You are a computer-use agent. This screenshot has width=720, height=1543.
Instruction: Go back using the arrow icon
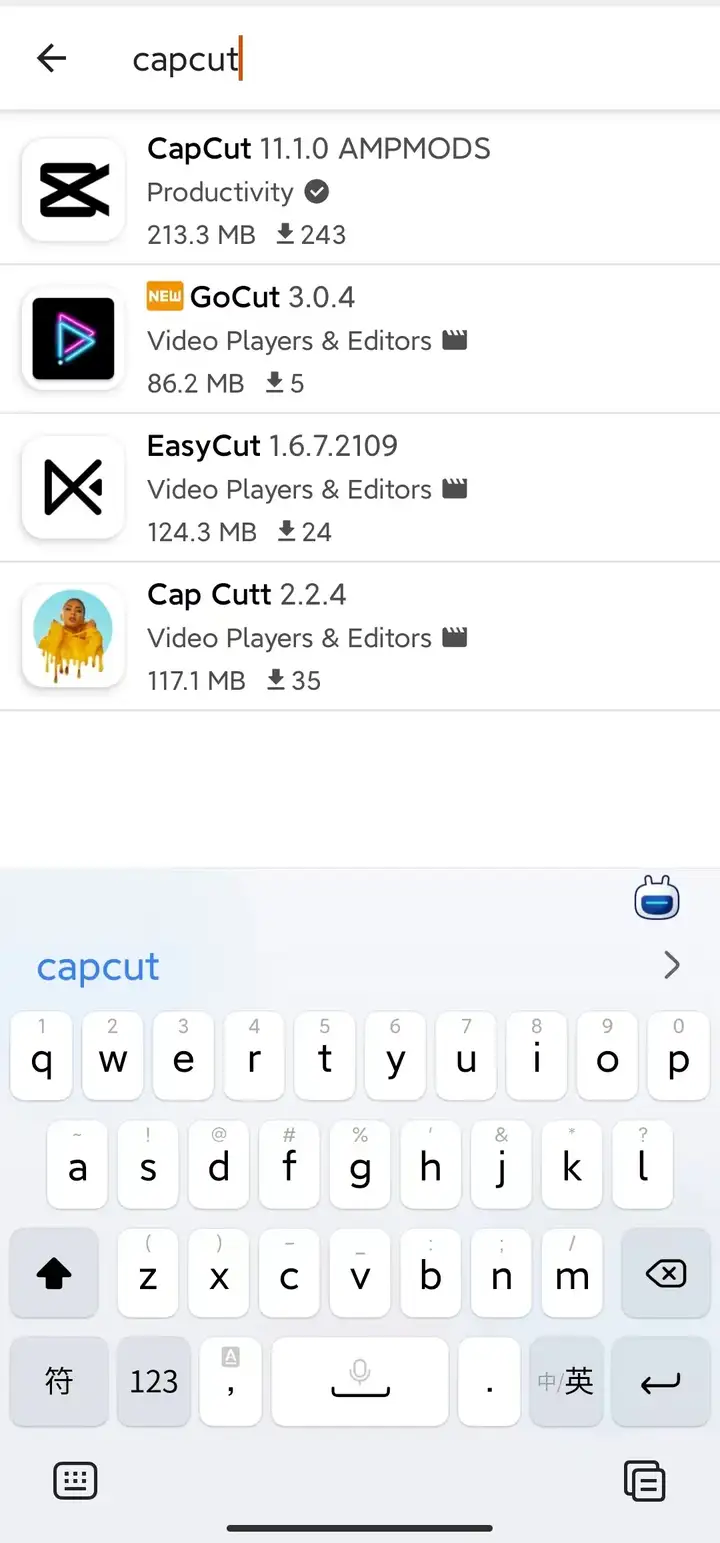pos(51,59)
